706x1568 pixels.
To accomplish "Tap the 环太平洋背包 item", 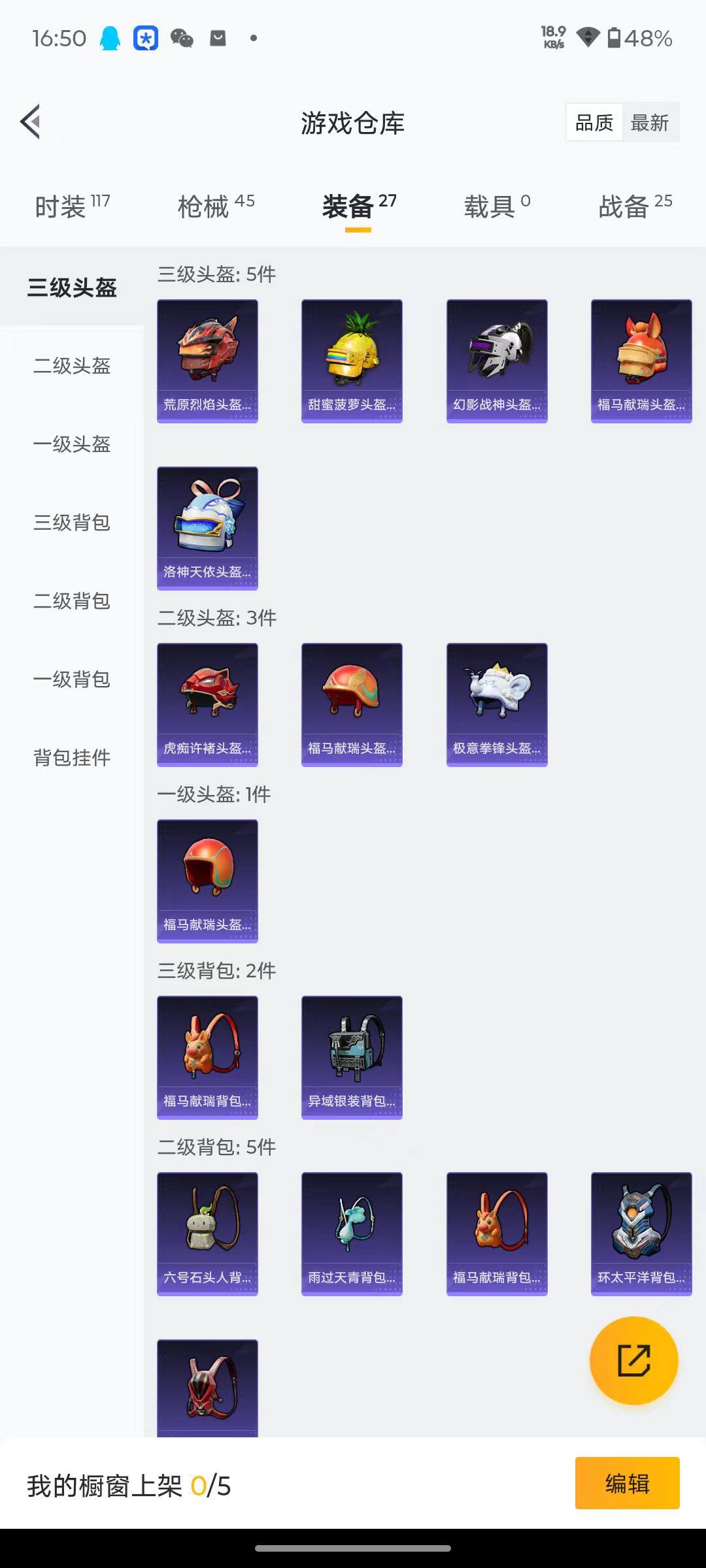I will 641,1235.
